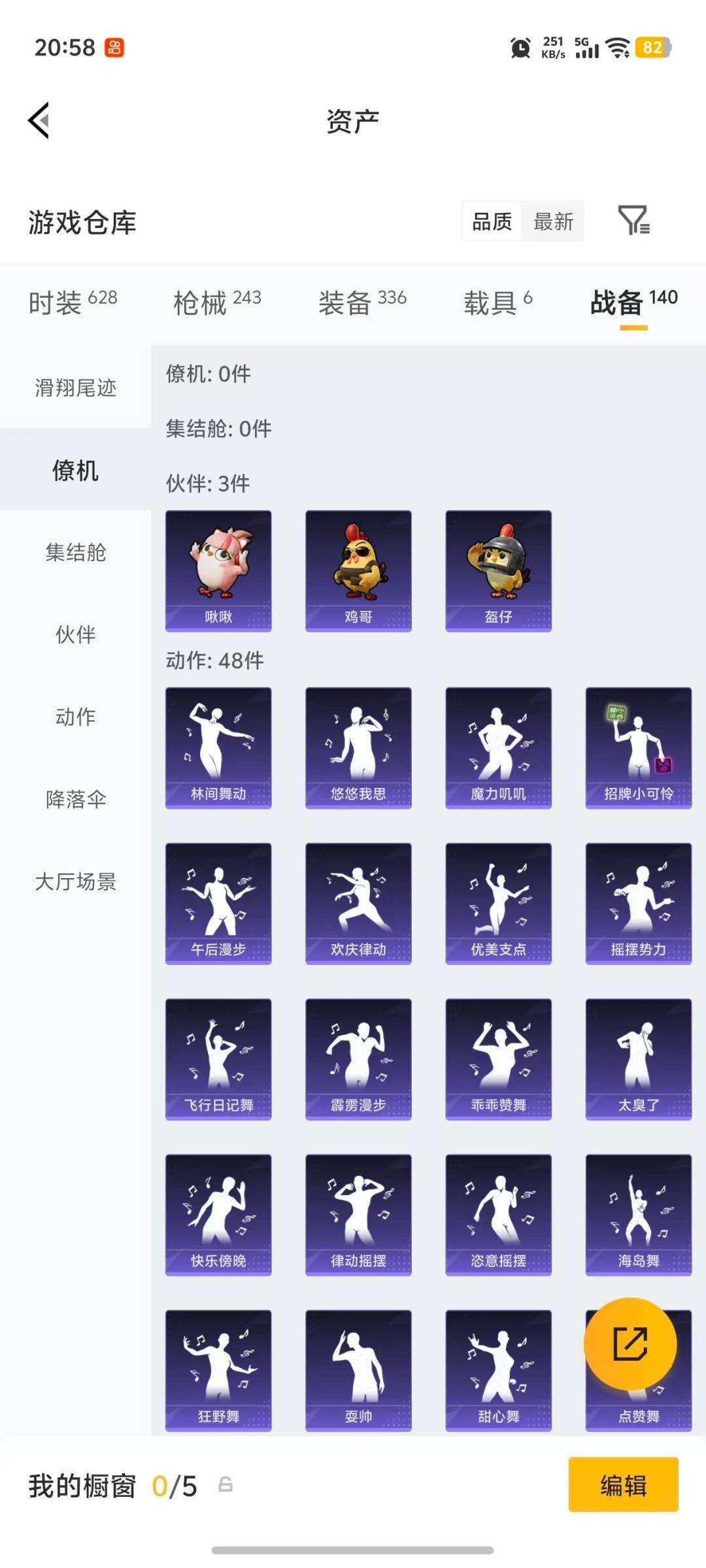Screen dimensions: 706x1568
Task: Switch sorting to 最新
Action: coord(553,222)
